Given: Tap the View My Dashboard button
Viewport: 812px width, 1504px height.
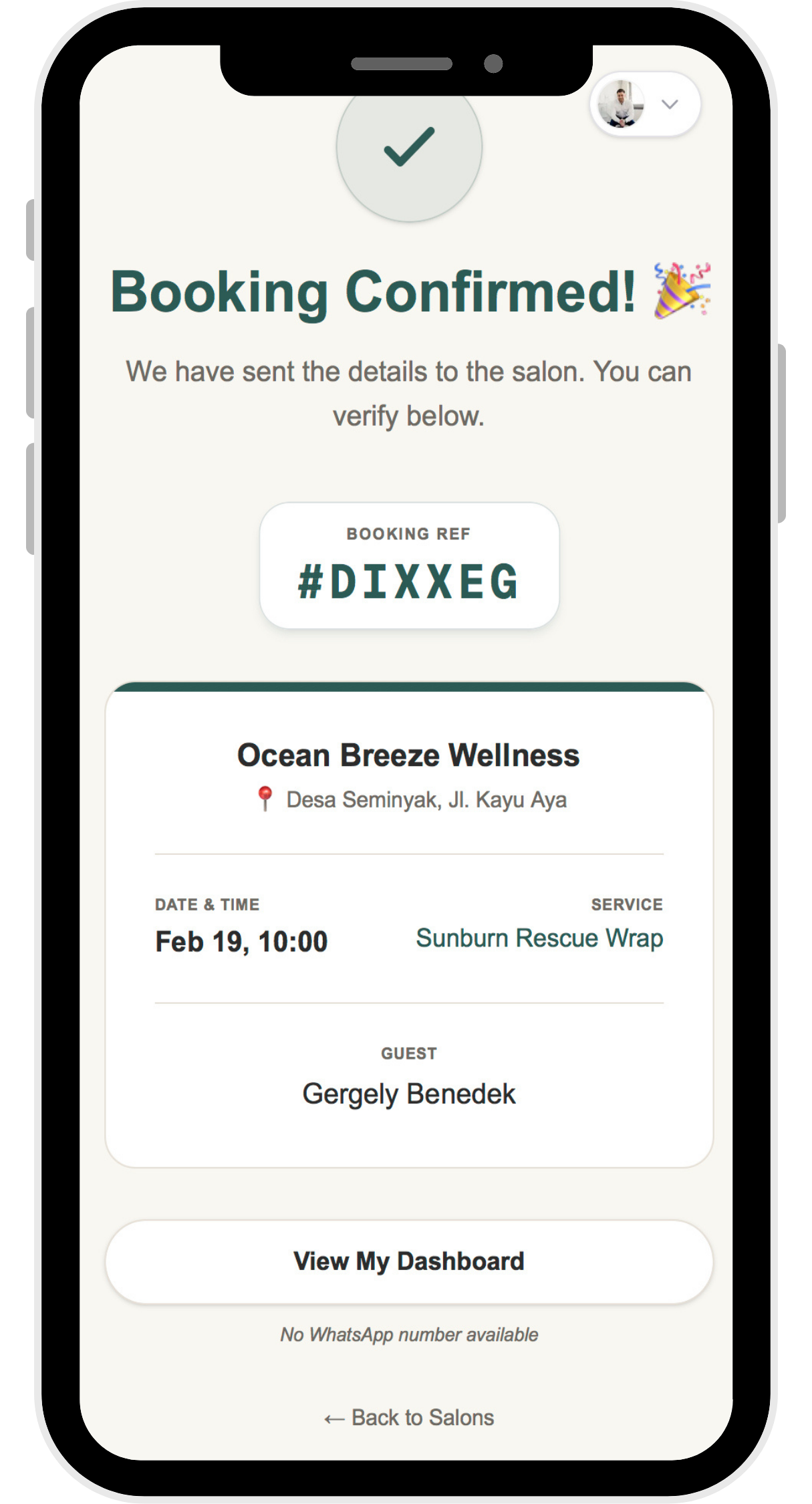Looking at the screenshot, I should click(x=409, y=1261).
